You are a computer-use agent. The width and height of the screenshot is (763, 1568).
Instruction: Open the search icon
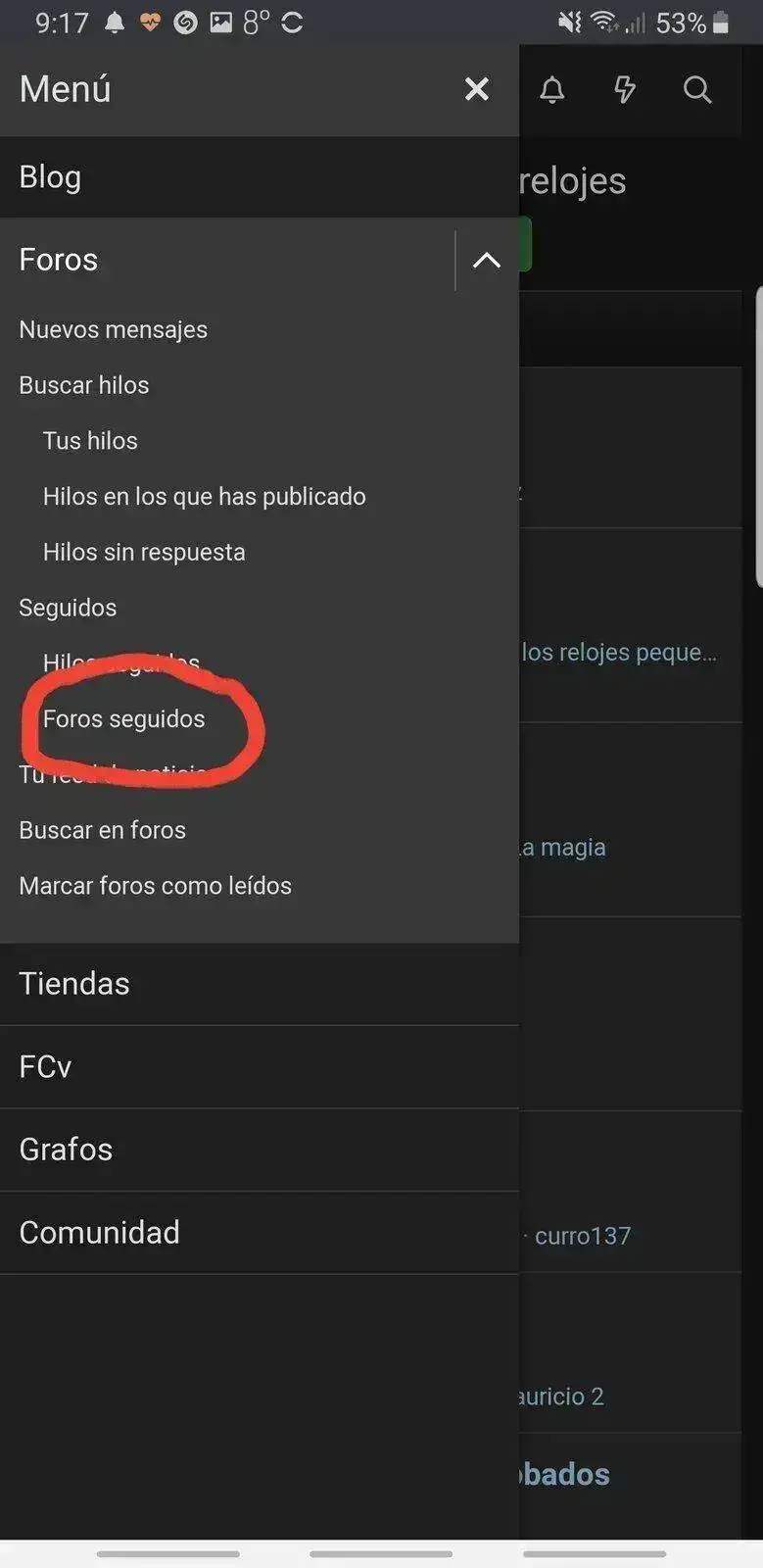pyautogui.click(x=697, y=90)
